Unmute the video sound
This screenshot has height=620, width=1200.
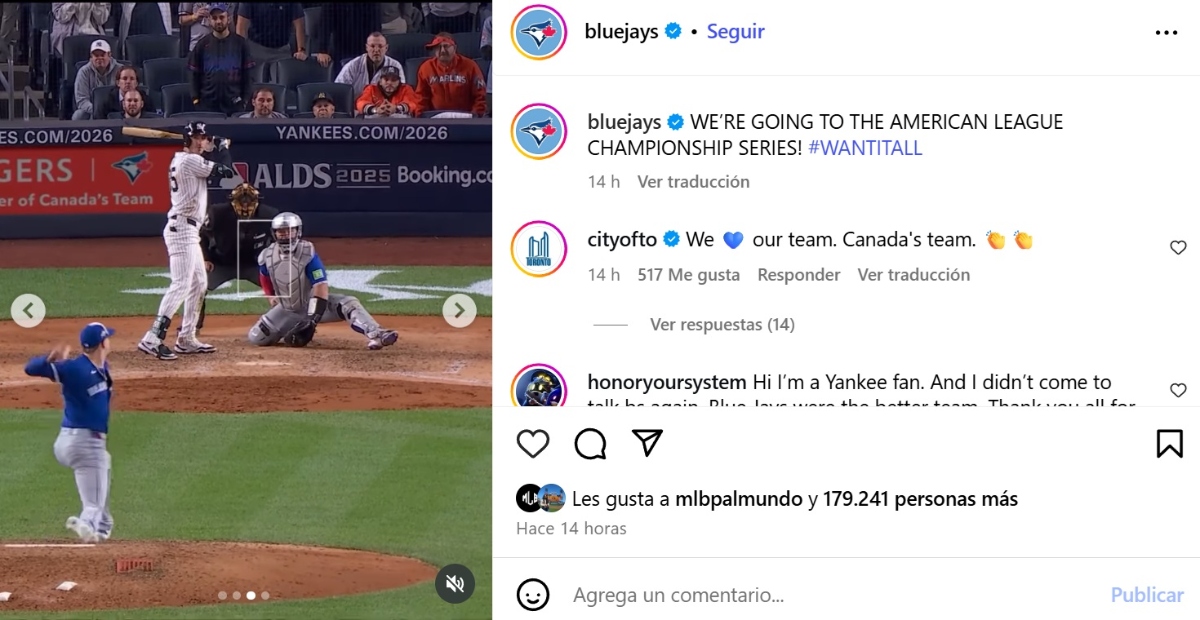click(455, 583)
